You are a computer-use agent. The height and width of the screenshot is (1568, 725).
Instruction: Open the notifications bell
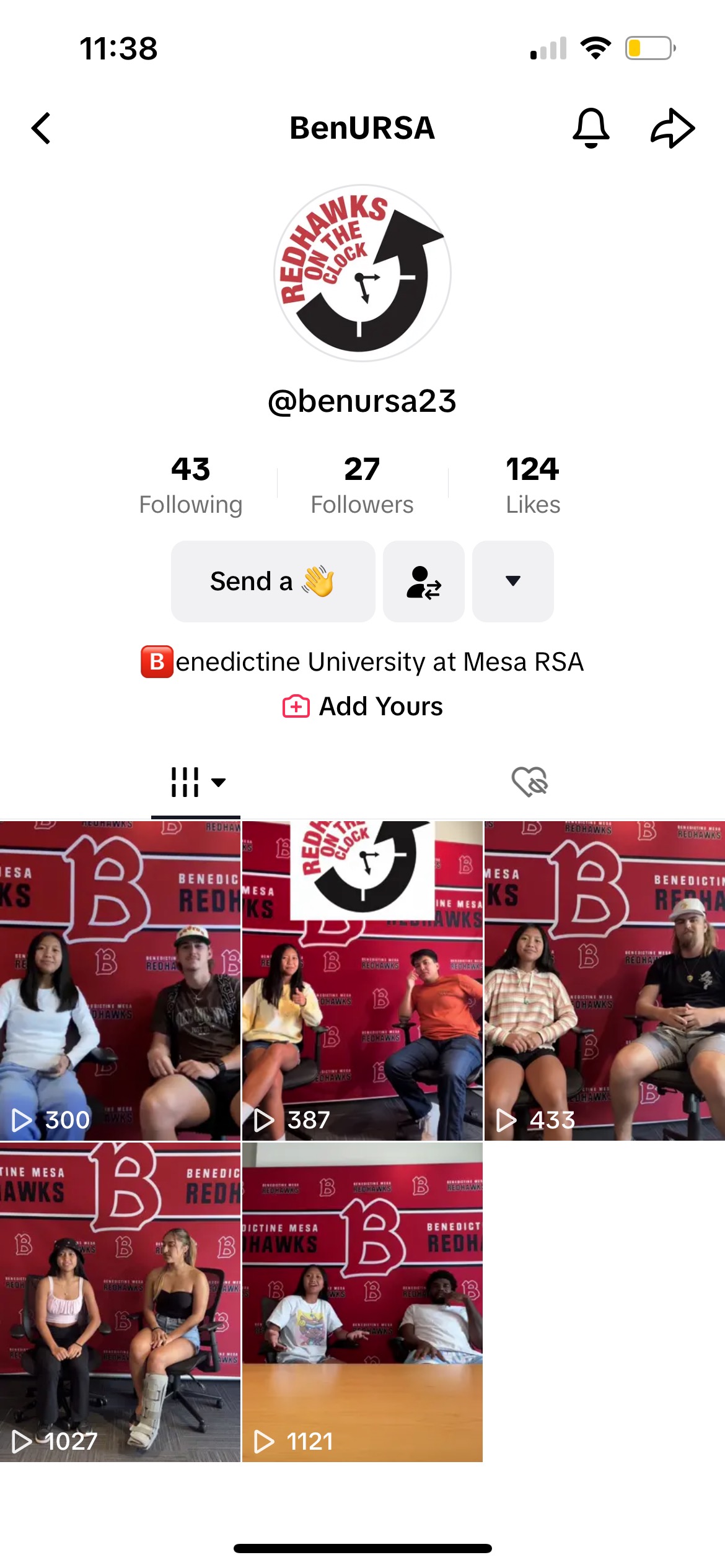click(591, 128)
